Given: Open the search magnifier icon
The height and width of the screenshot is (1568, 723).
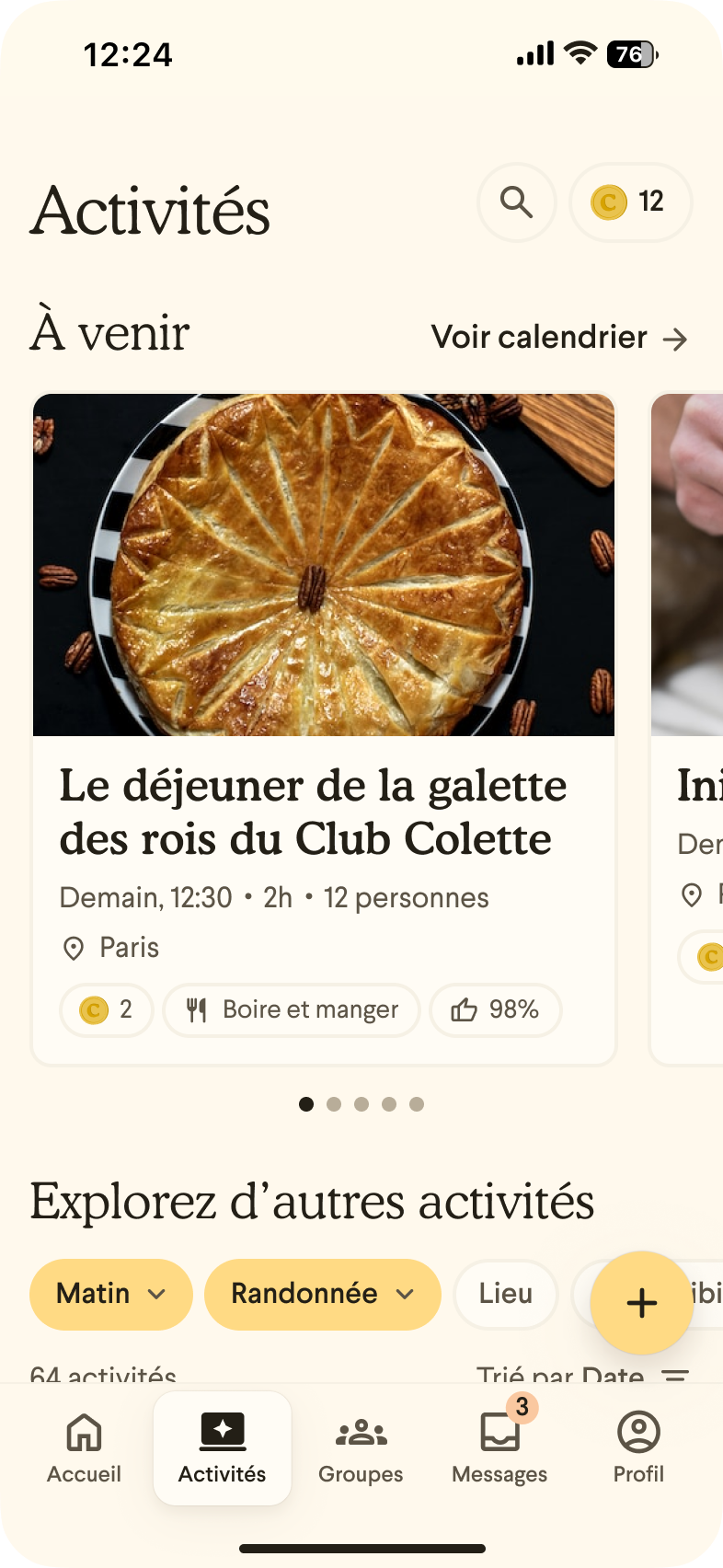Looking at the screenshot, I should point(516,202).
